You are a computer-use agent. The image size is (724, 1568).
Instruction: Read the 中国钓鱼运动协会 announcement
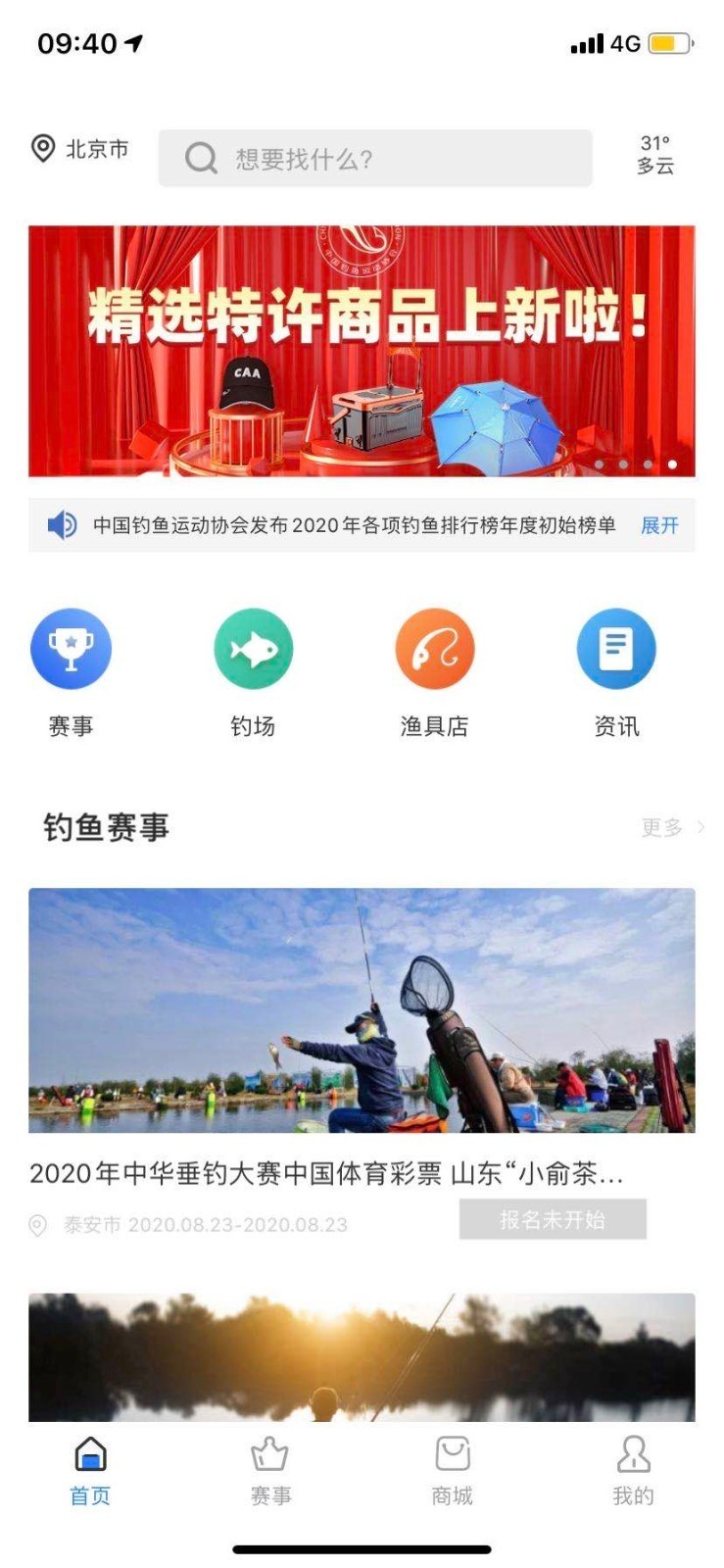coord(354,525)
